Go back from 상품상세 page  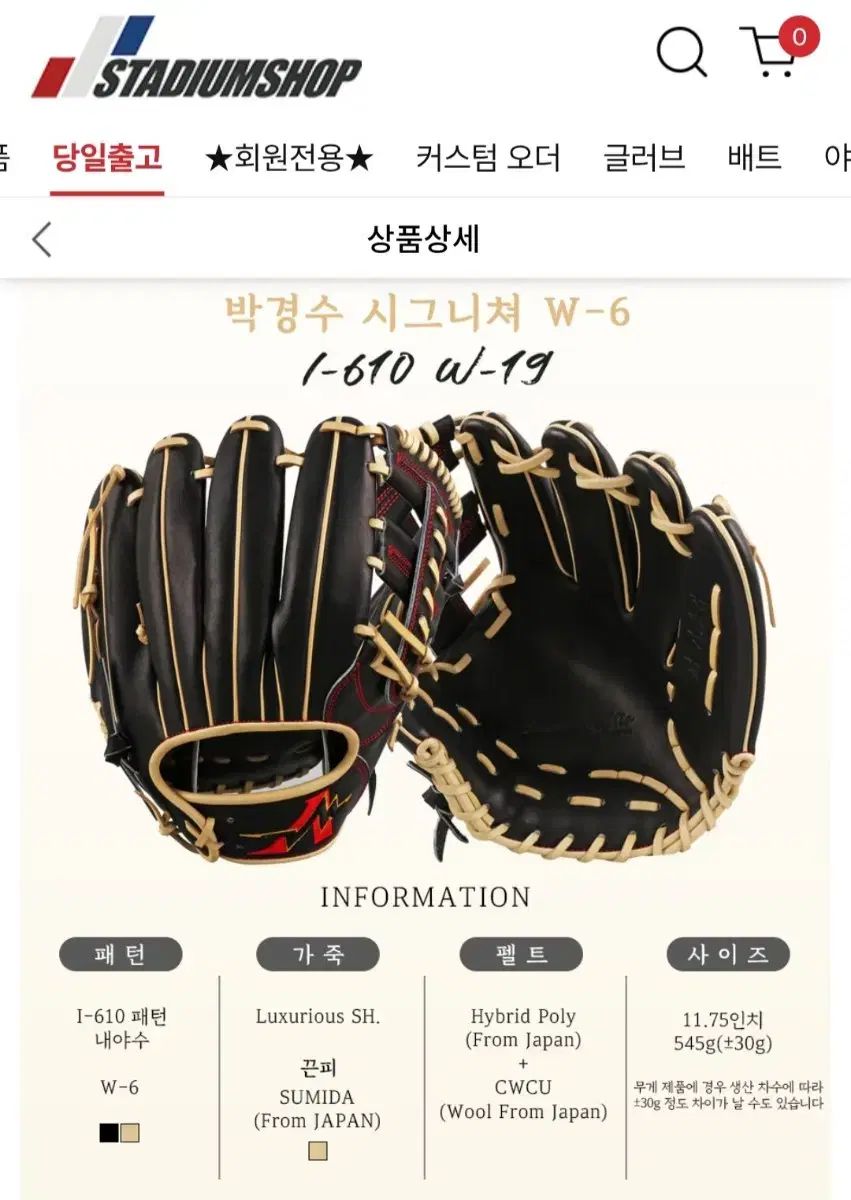point(42,239)
